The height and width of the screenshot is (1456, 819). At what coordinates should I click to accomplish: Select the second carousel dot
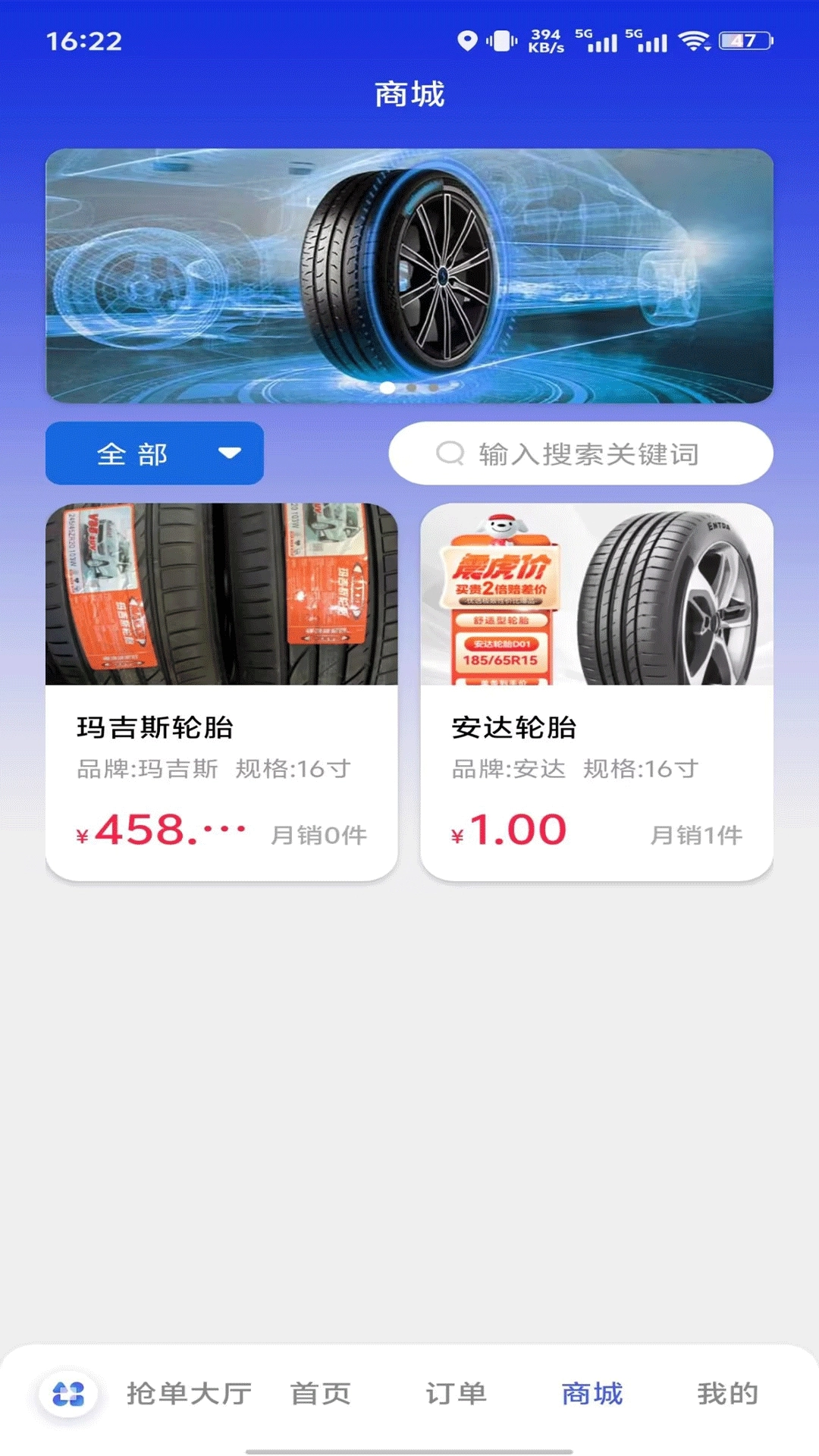point(409,388)
